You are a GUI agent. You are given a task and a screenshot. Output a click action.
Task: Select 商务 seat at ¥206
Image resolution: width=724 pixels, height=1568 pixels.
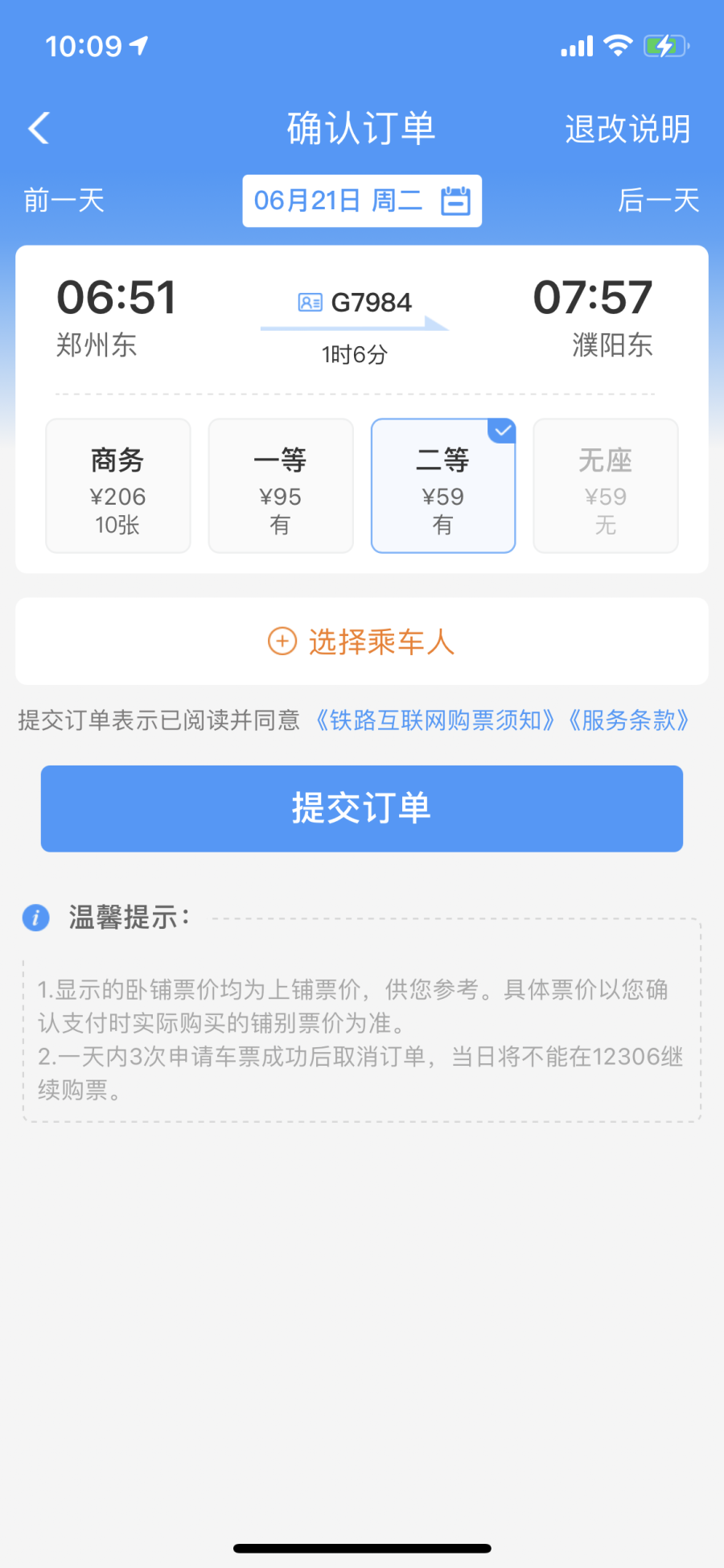(x=118, y=486)
